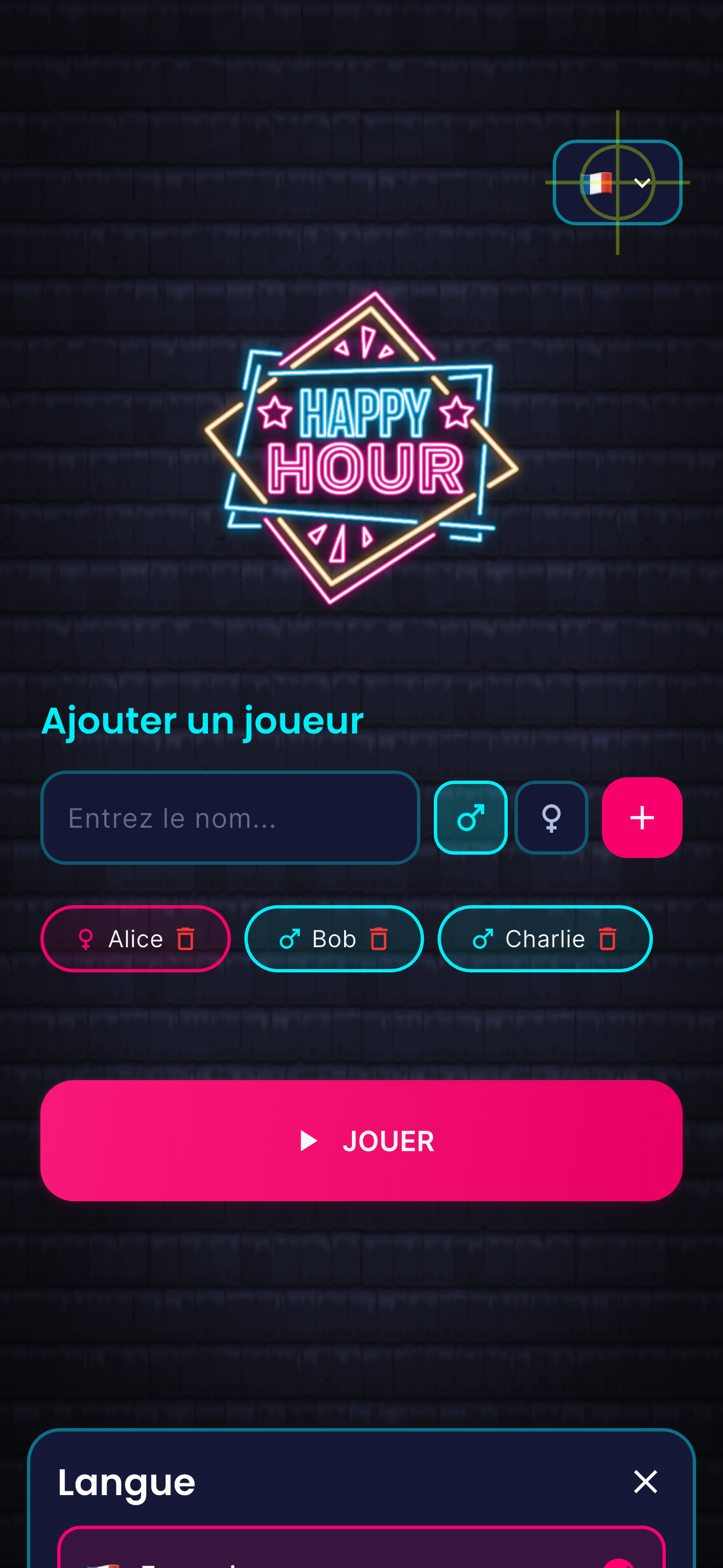Click the male symbol on Charlie's chip
Image resolution: width=723 pixels, height=1568 pixels.
coord(483,939)
